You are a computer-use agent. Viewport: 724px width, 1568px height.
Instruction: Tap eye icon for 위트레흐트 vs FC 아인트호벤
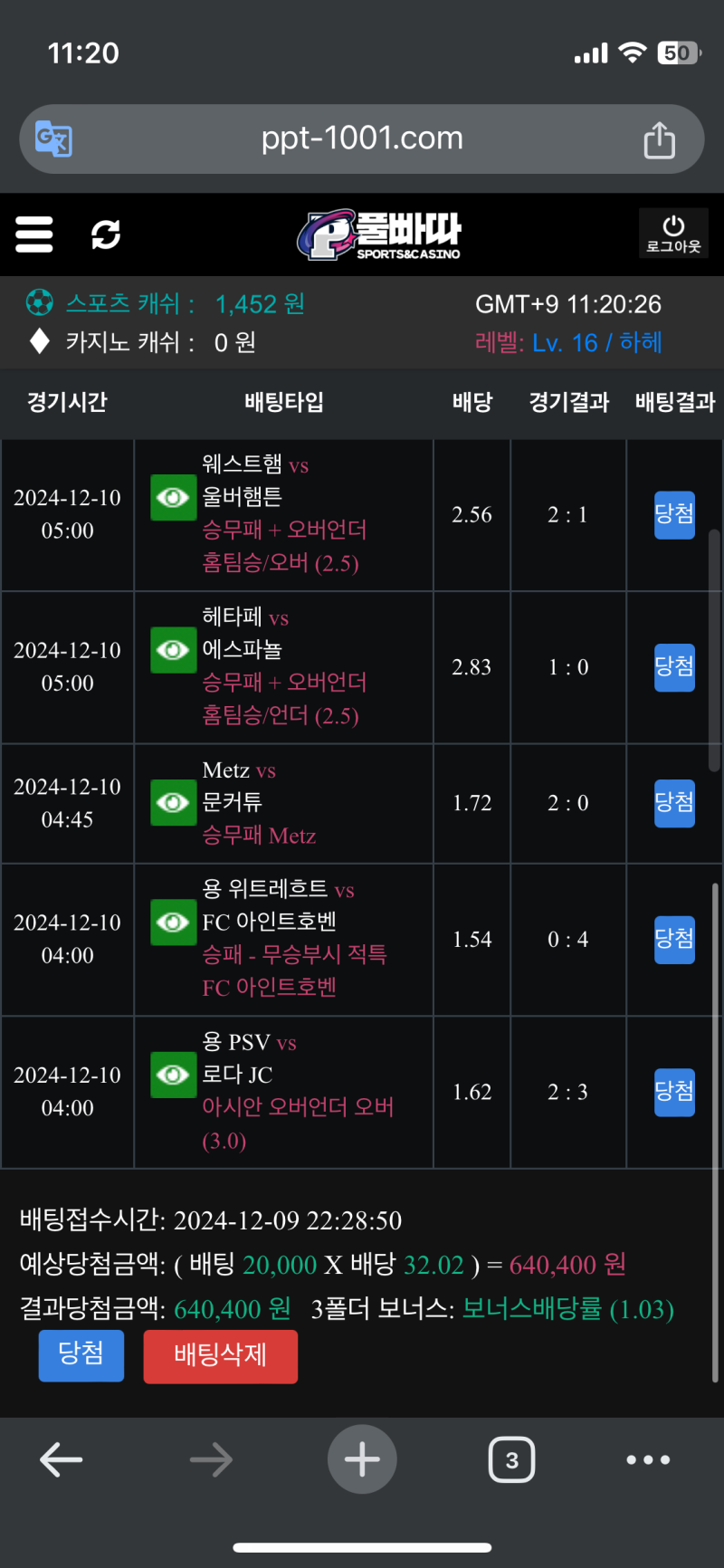pos(173,922)
